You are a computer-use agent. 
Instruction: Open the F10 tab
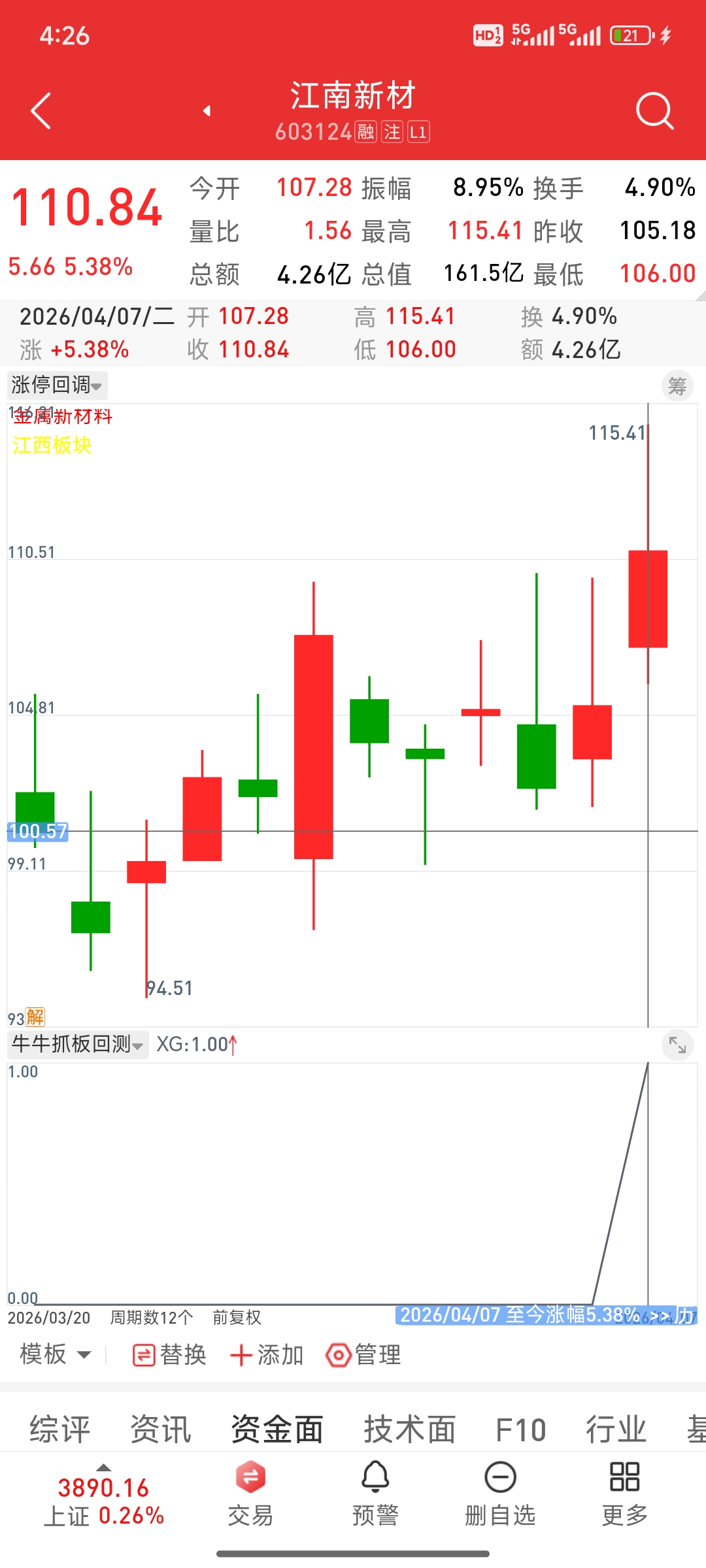click(x=521, y=1429)
